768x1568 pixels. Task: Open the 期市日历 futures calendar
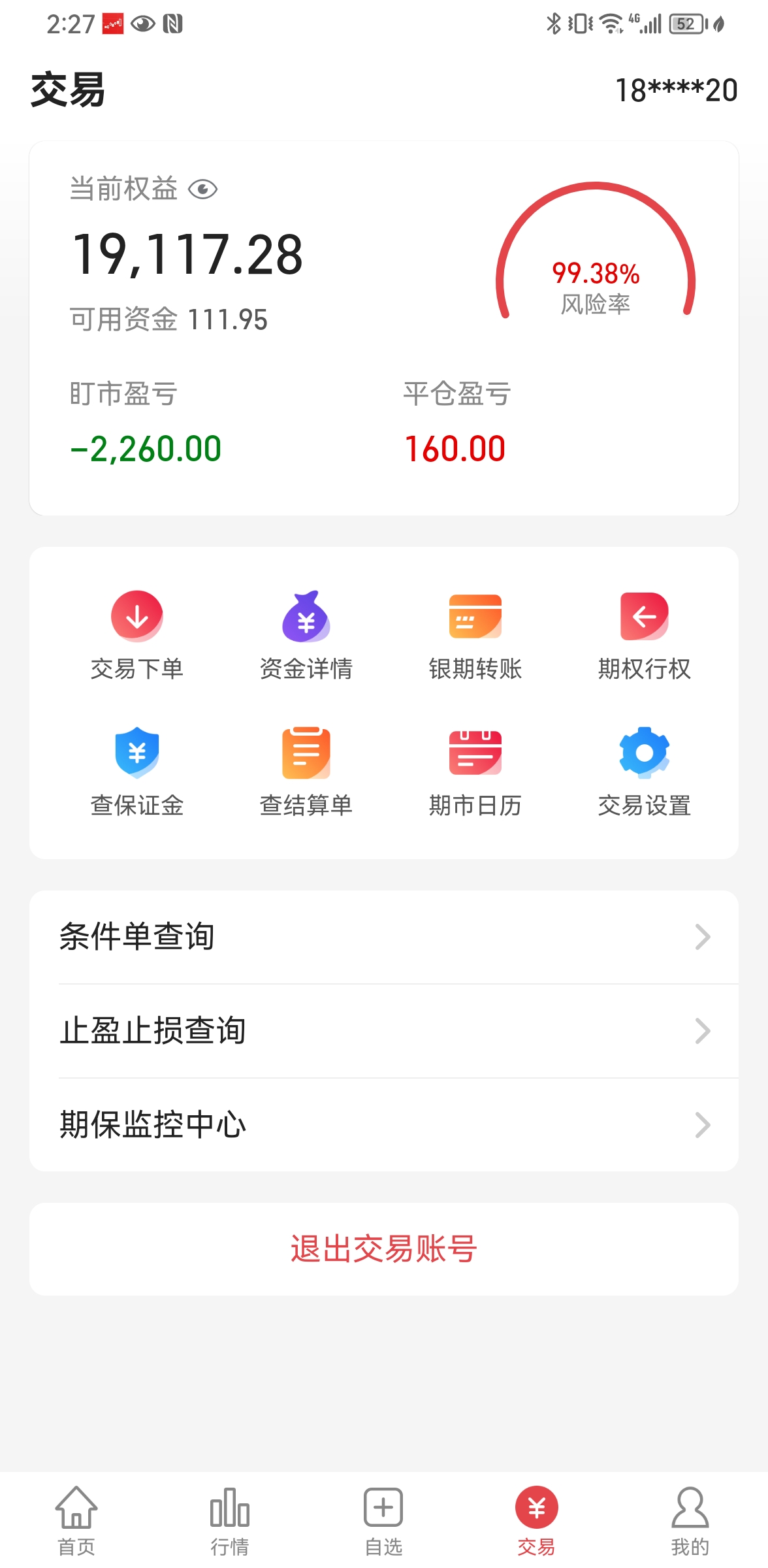(x=475, y=771)
